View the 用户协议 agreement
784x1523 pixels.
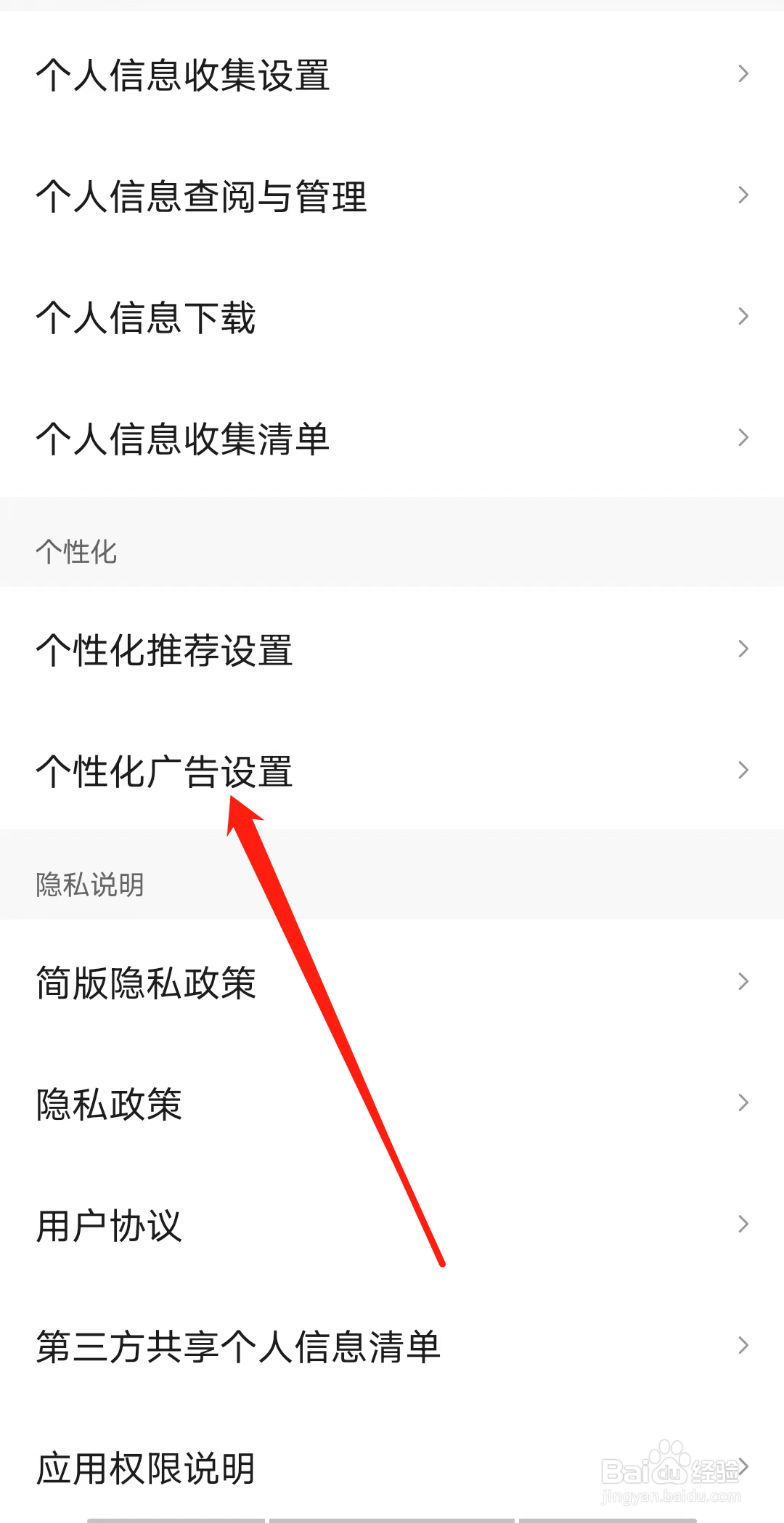pyautogui.click(x=107, y=1225)
